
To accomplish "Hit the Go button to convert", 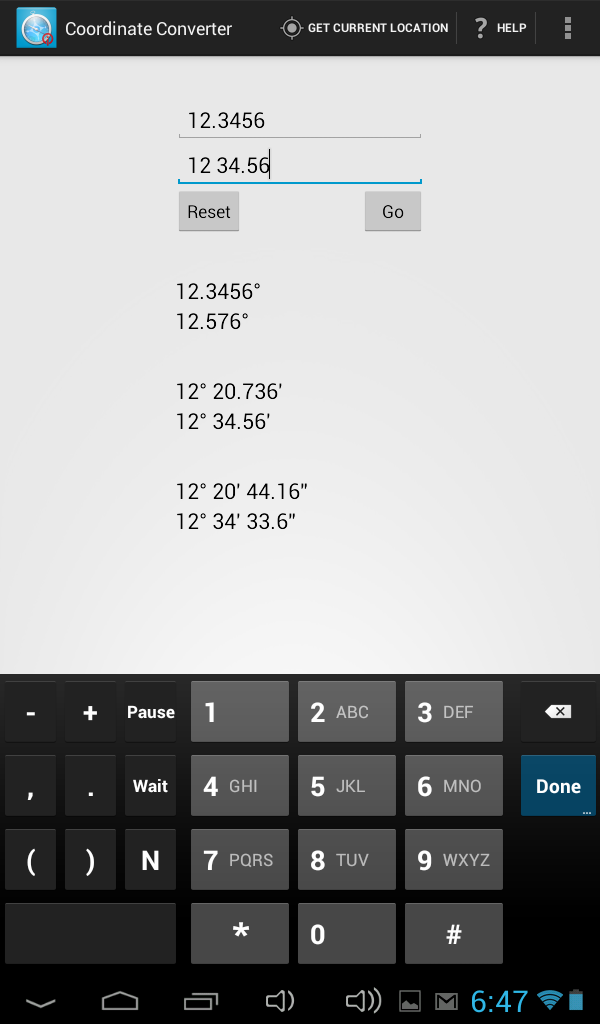I will point(392,212).
